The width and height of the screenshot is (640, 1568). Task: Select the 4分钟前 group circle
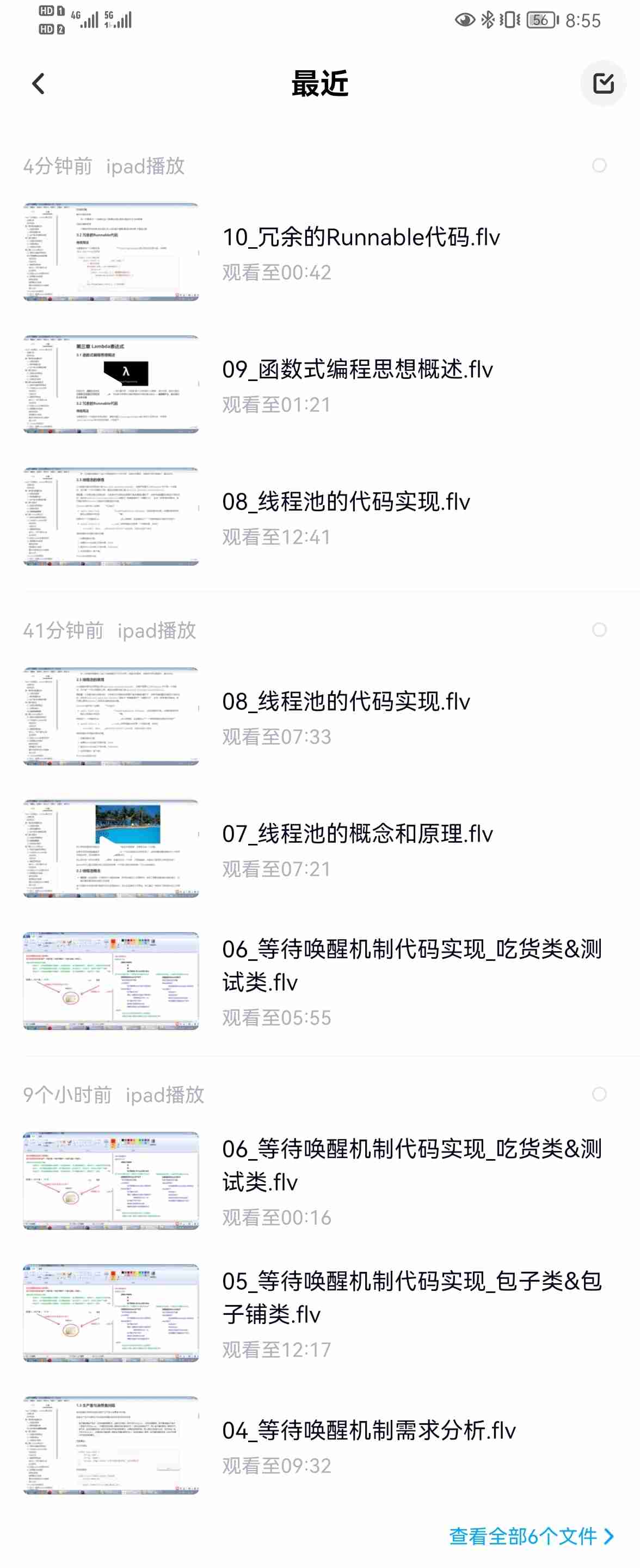599,166
